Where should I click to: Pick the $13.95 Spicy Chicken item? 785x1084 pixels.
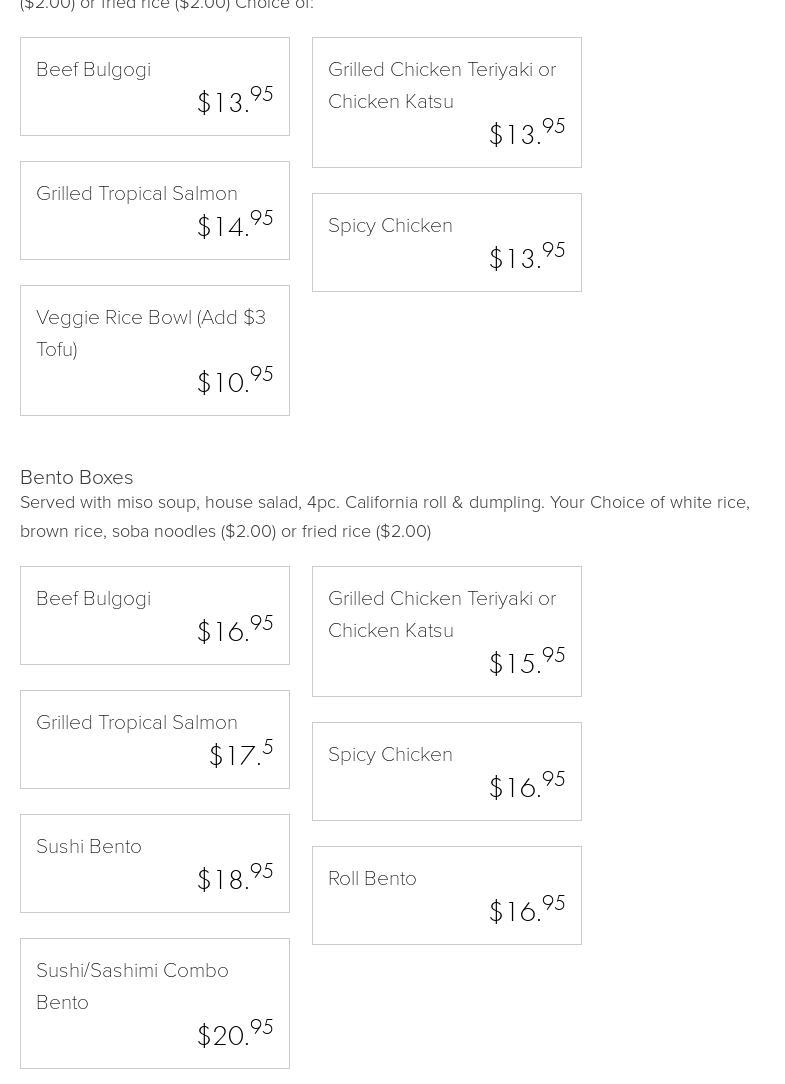pos(446,242)
